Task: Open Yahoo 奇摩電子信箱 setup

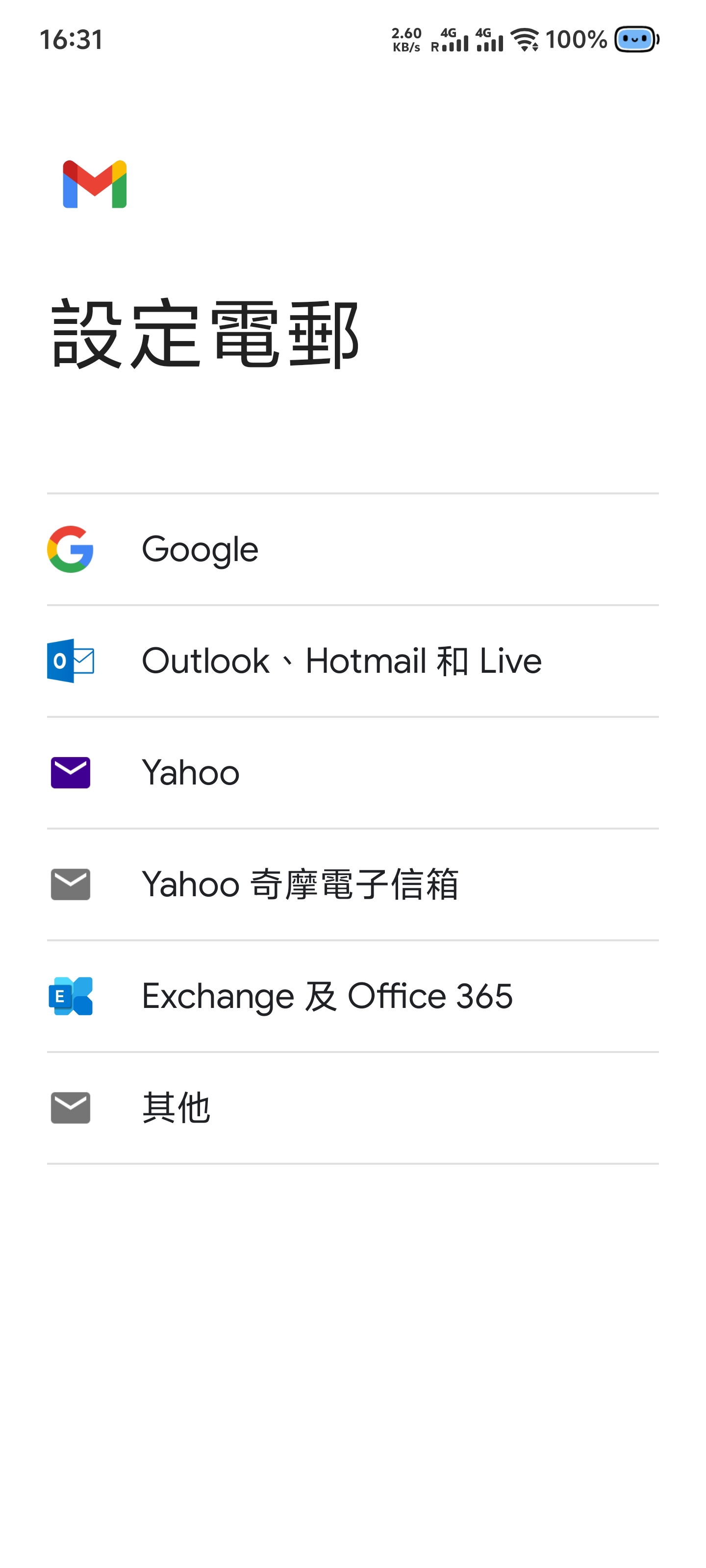Action: [x=352, y=884]
